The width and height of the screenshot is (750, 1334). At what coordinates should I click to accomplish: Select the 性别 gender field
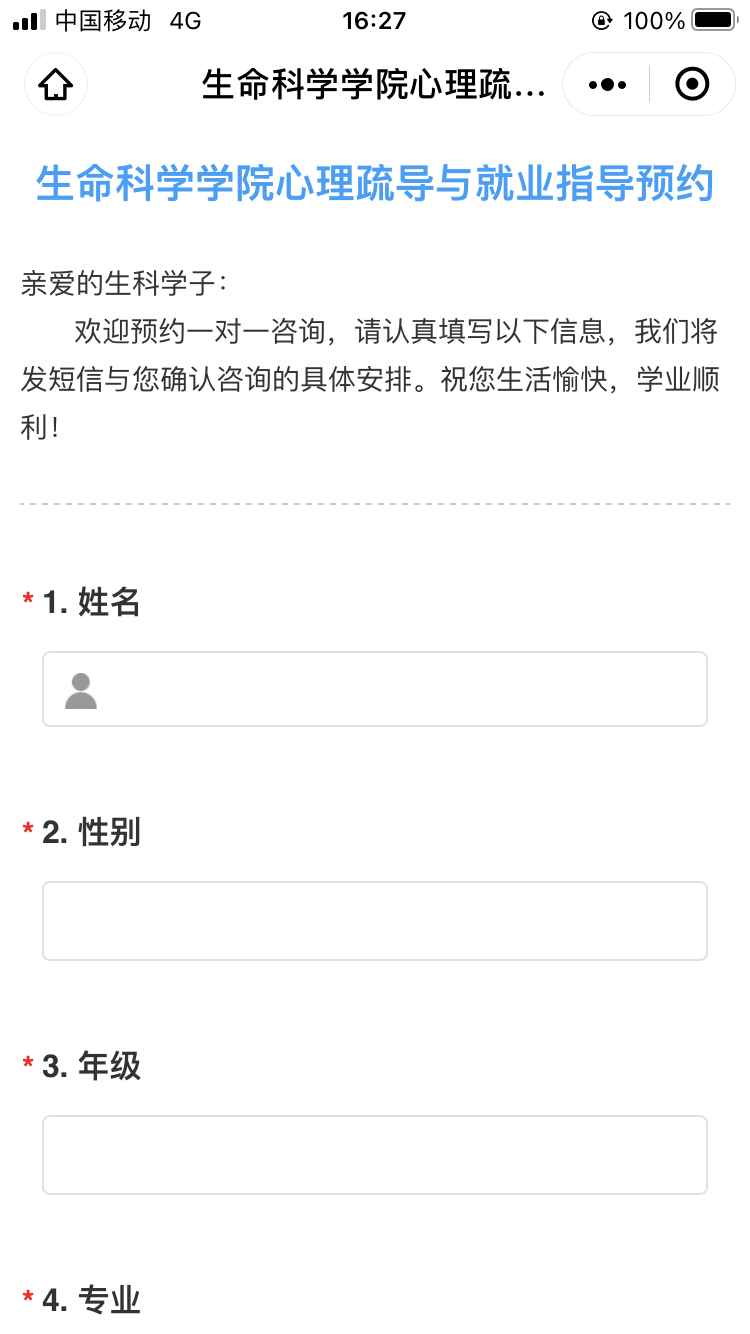click(375, 921)
